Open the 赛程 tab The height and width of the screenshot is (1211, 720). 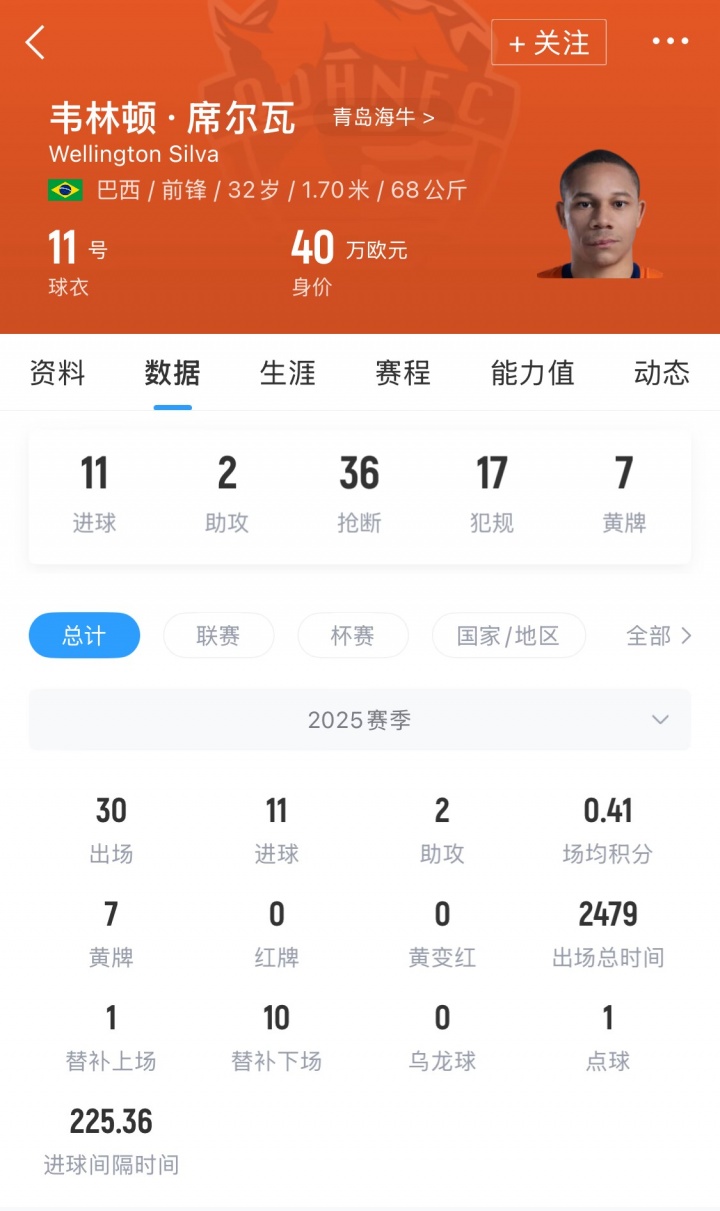[402, 373]
